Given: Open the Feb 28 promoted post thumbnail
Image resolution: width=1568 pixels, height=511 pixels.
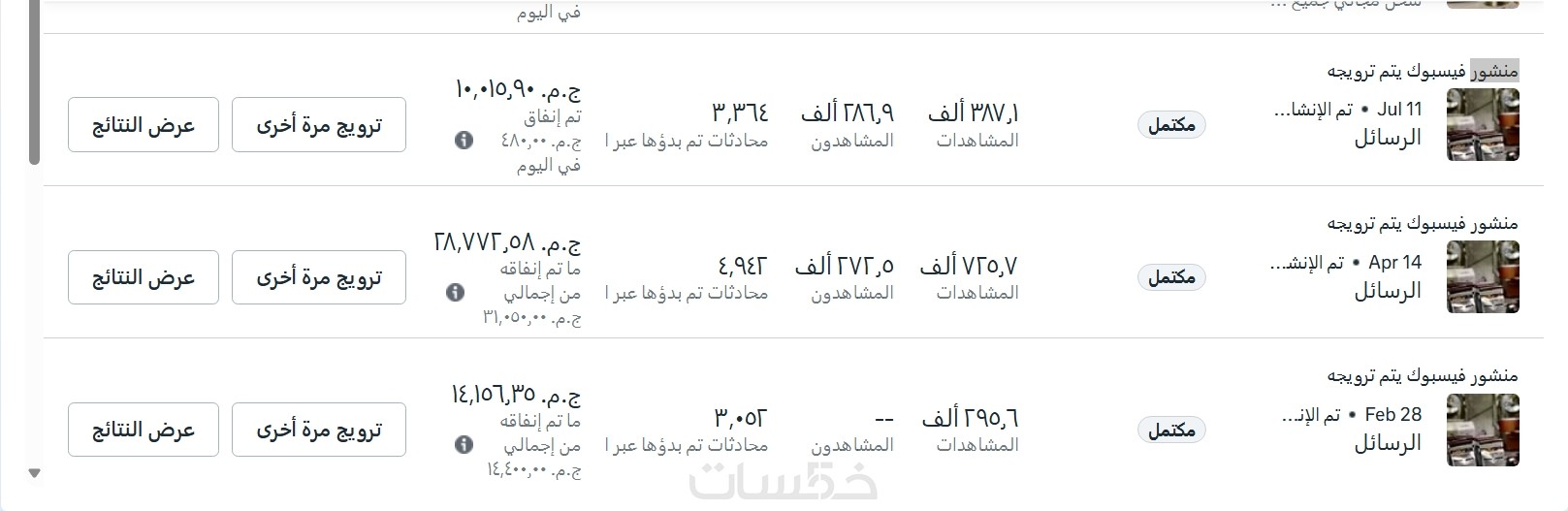Looking at the screenshot, I should click(1482, 430).
